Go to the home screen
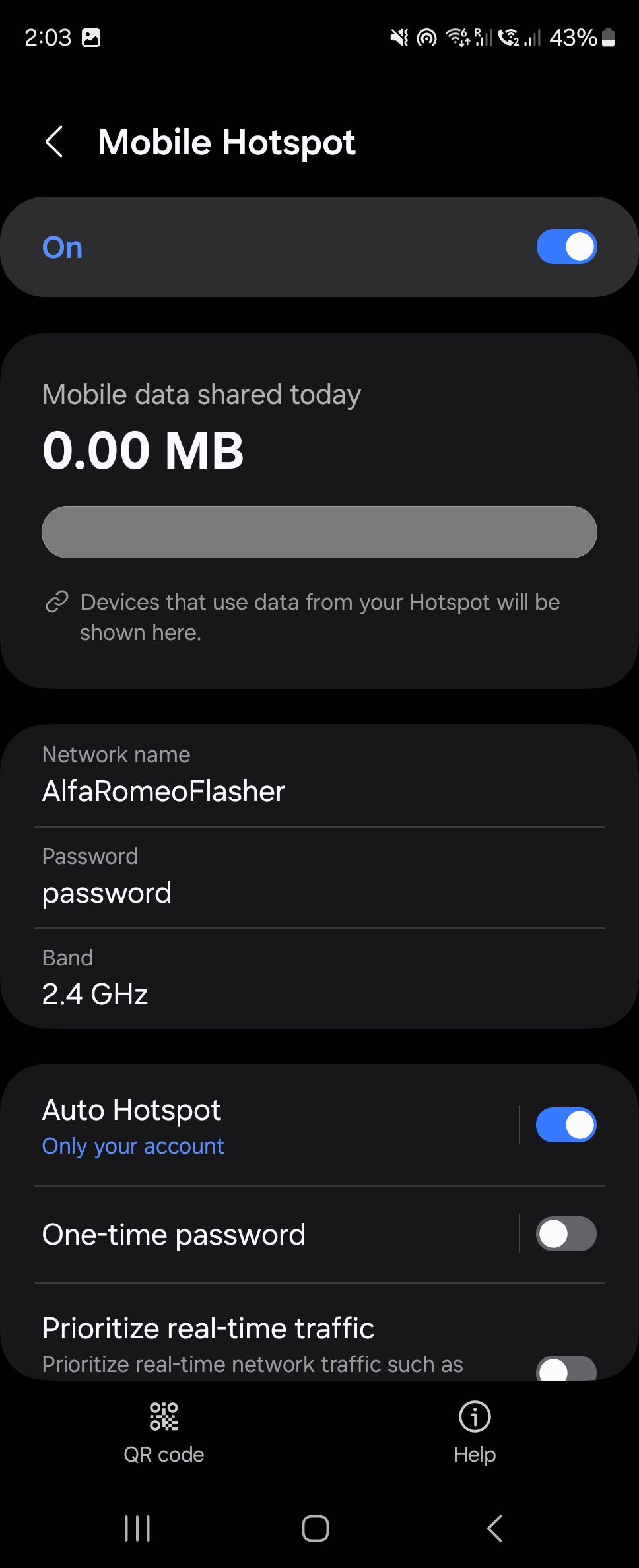This screenshot has height=1568, width=639. coord(316,1528)
